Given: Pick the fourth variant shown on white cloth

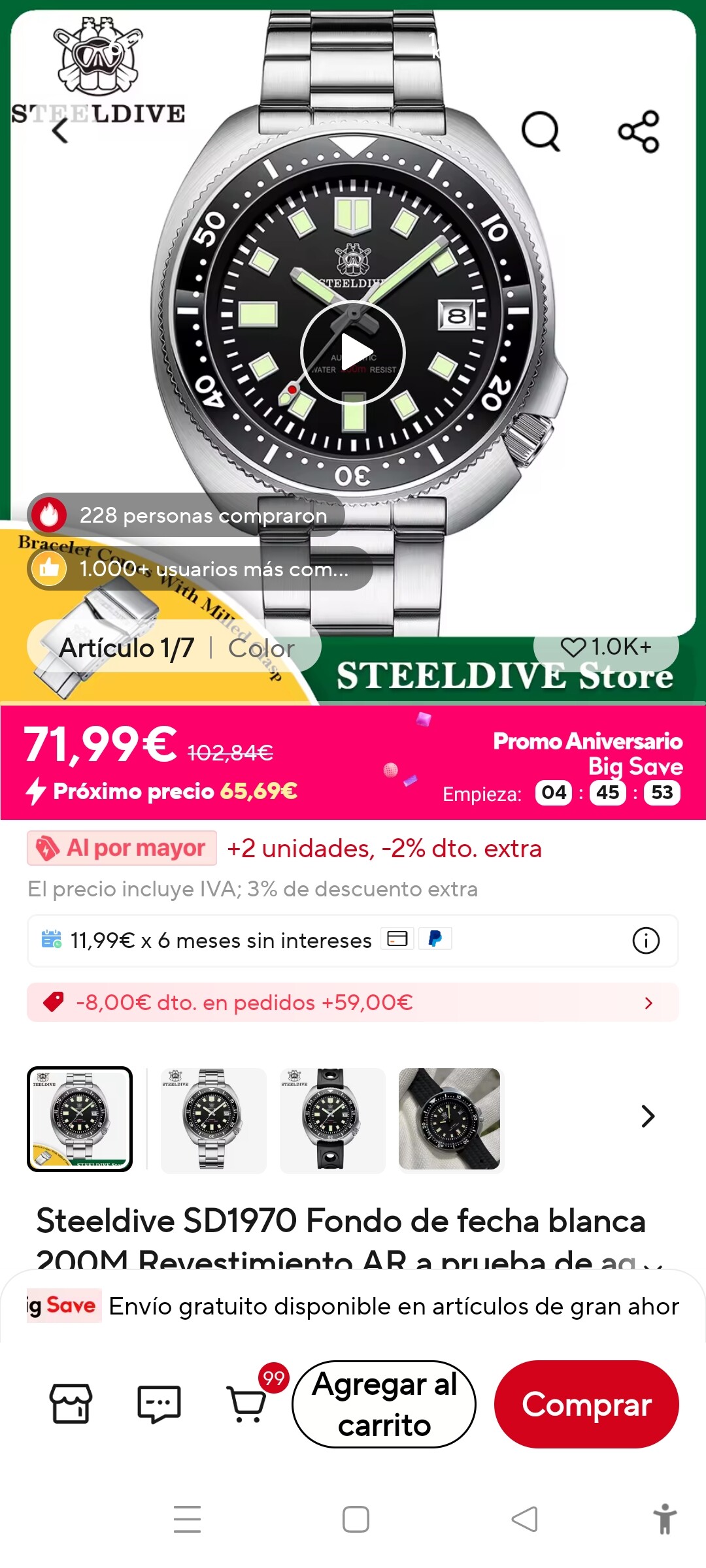Looking at the screenshot, I should point(450,1119).
